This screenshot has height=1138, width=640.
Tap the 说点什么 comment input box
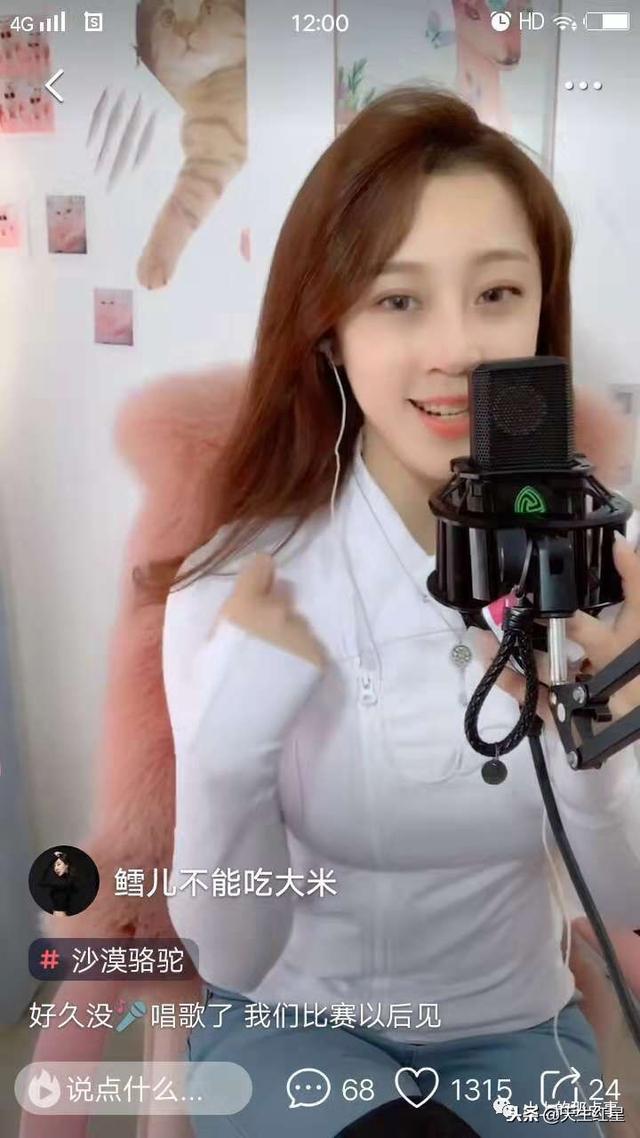(133, 1088)
